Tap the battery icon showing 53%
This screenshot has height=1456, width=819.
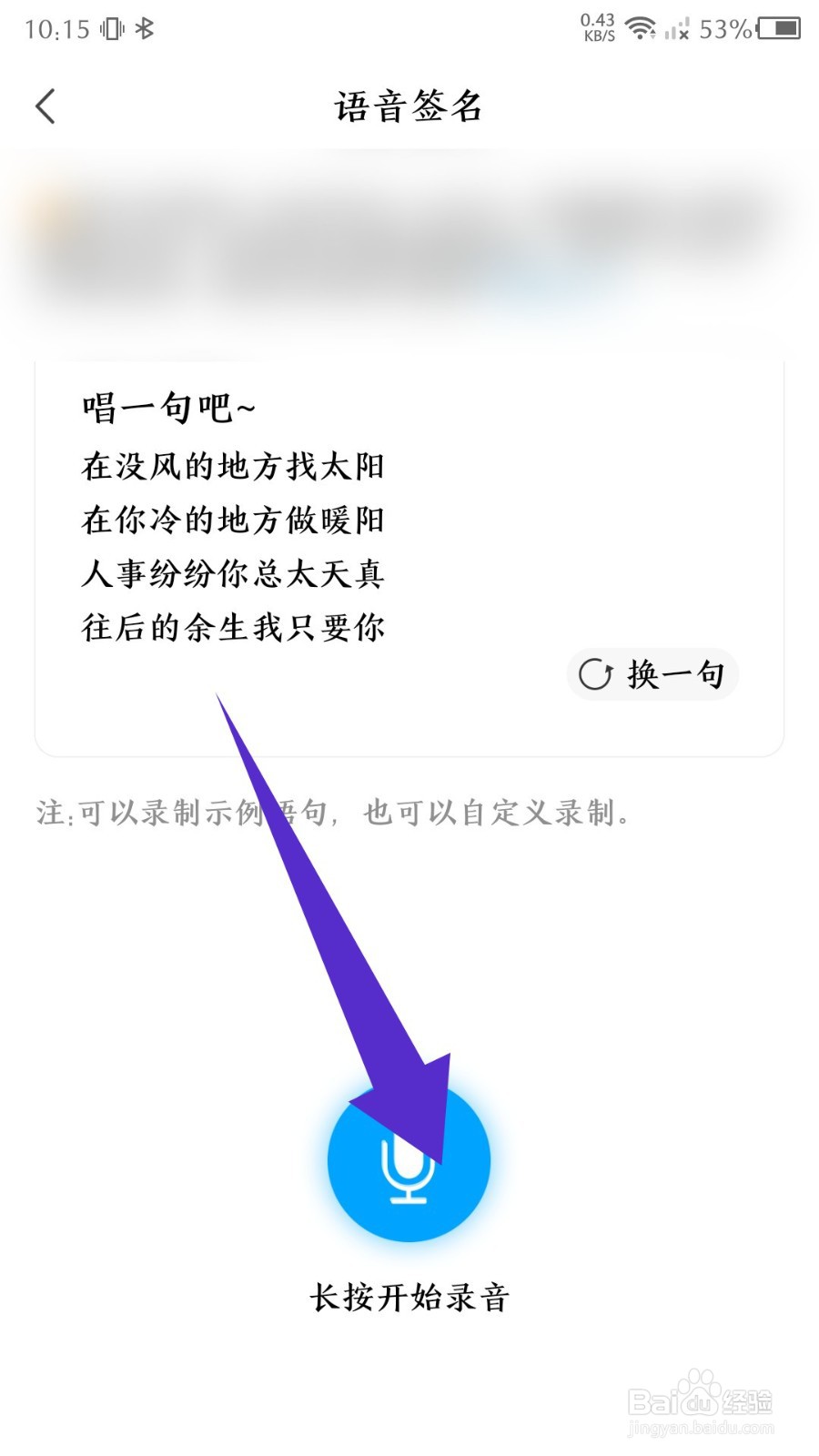[778, 30]
